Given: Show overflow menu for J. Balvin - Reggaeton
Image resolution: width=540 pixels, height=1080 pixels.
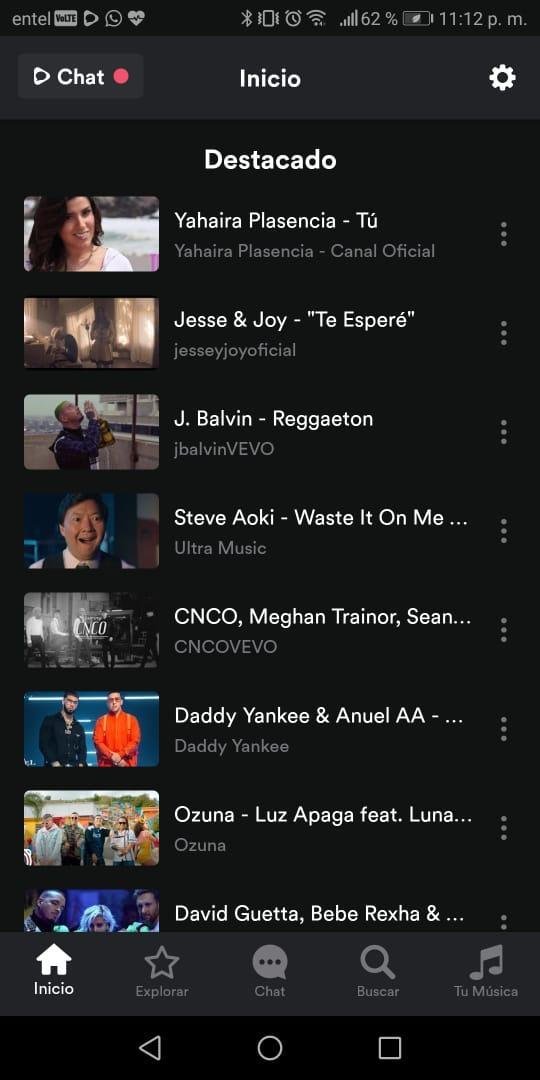Looking at the screenshot, I should tap(503, 432).
